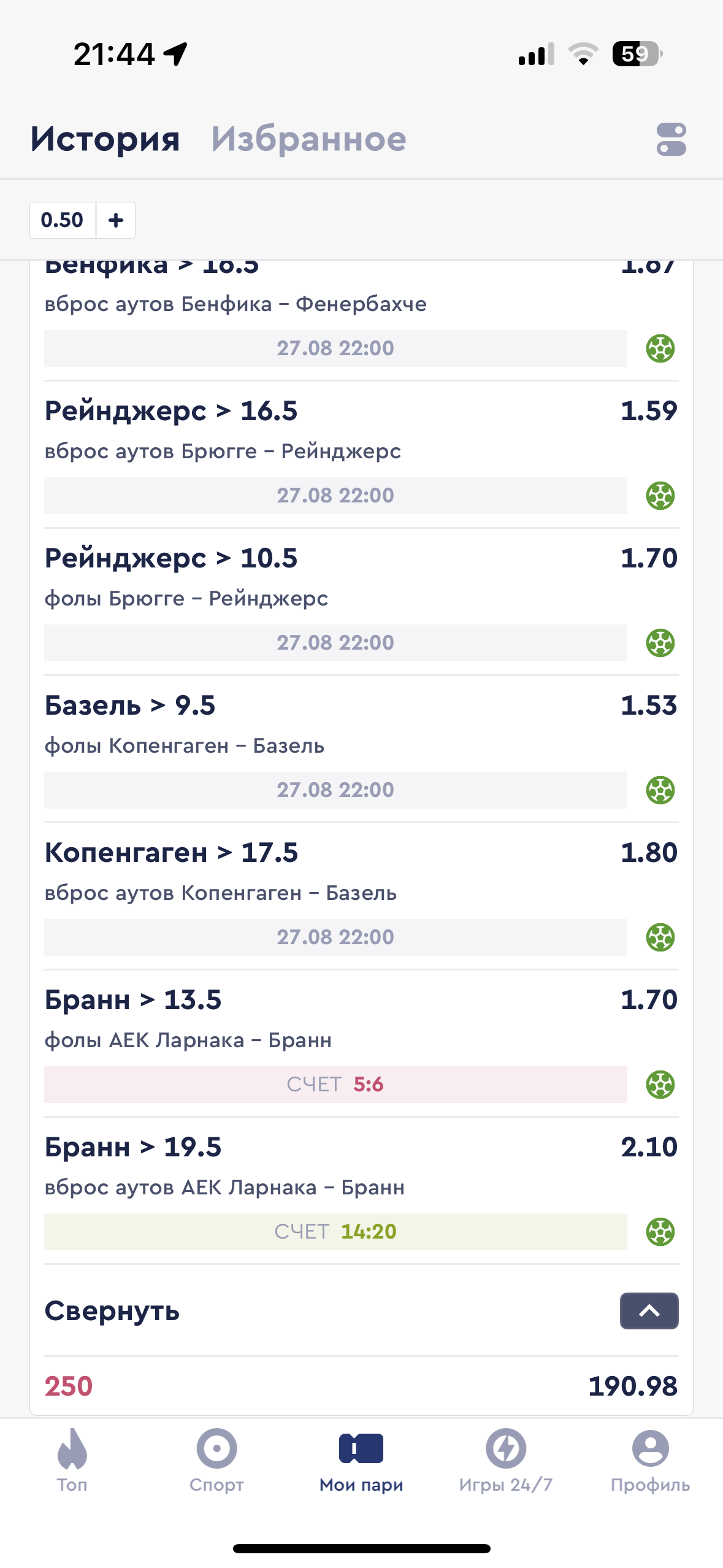Go to the Топ tab
The height and width of the screenshot is (1568, 723).
[72, 1461]
